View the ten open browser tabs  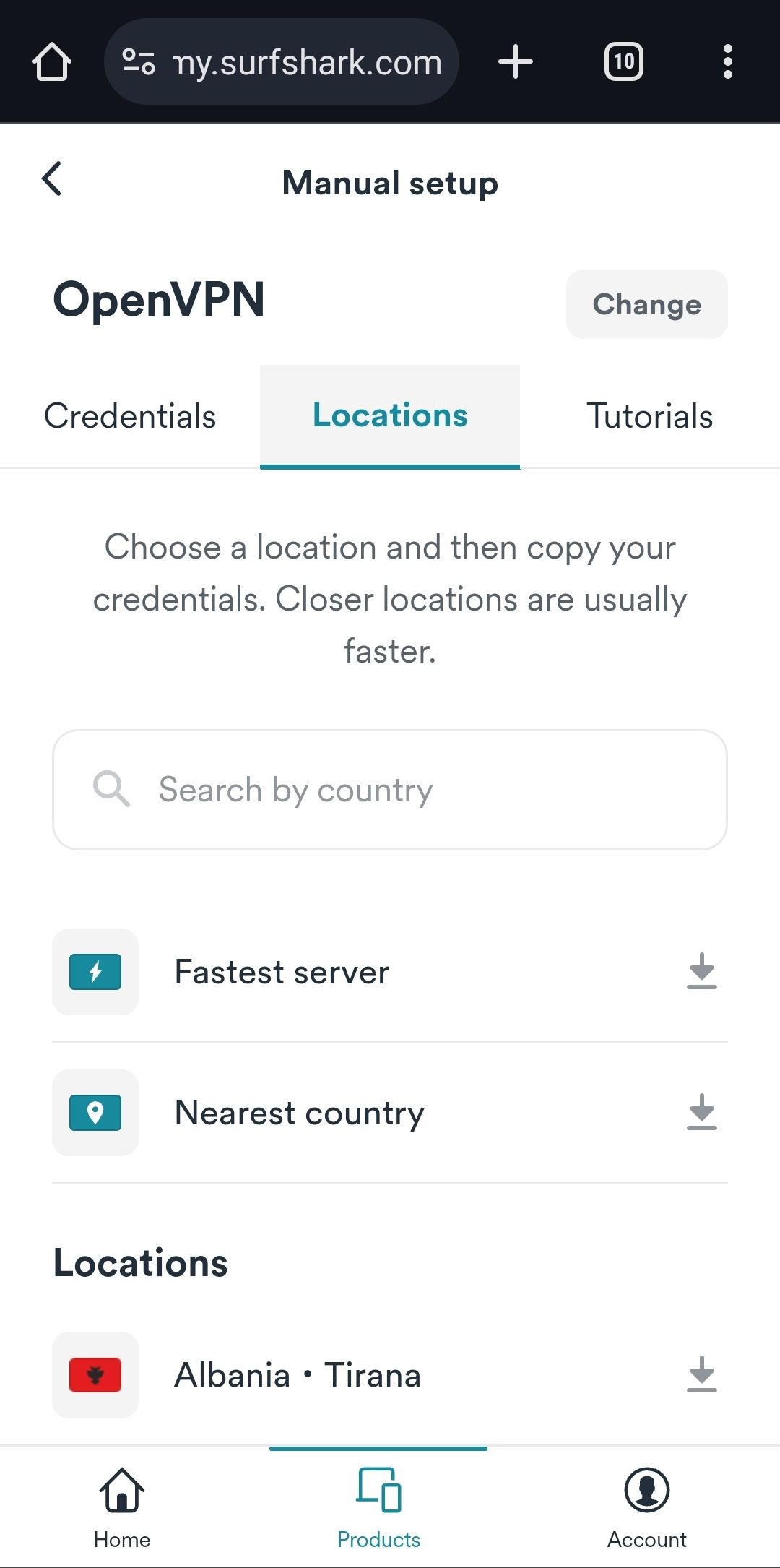pyautogui.click(x=624, y=62)
